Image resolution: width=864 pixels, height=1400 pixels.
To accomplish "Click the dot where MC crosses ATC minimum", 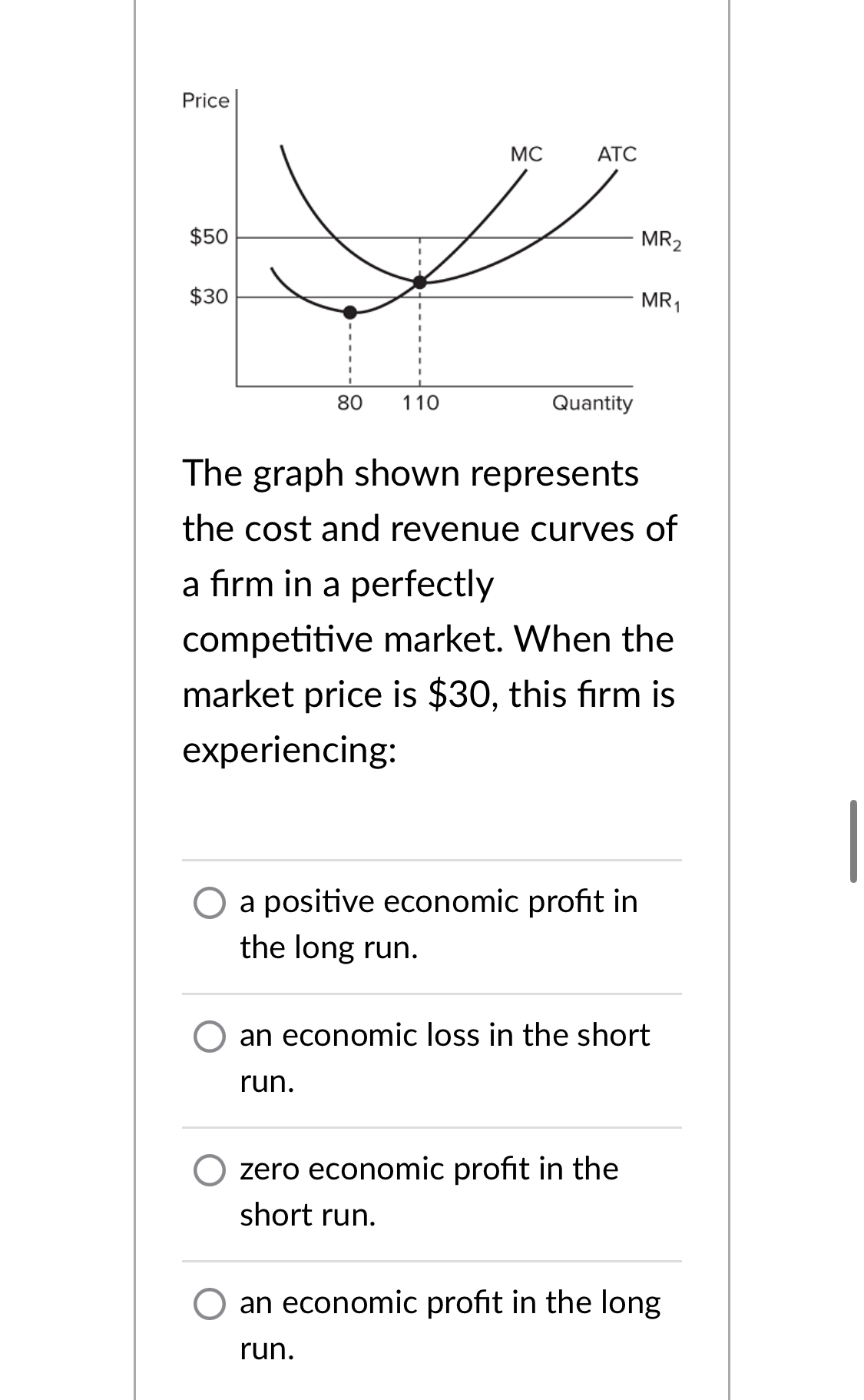I will click(x=419, y=282).
